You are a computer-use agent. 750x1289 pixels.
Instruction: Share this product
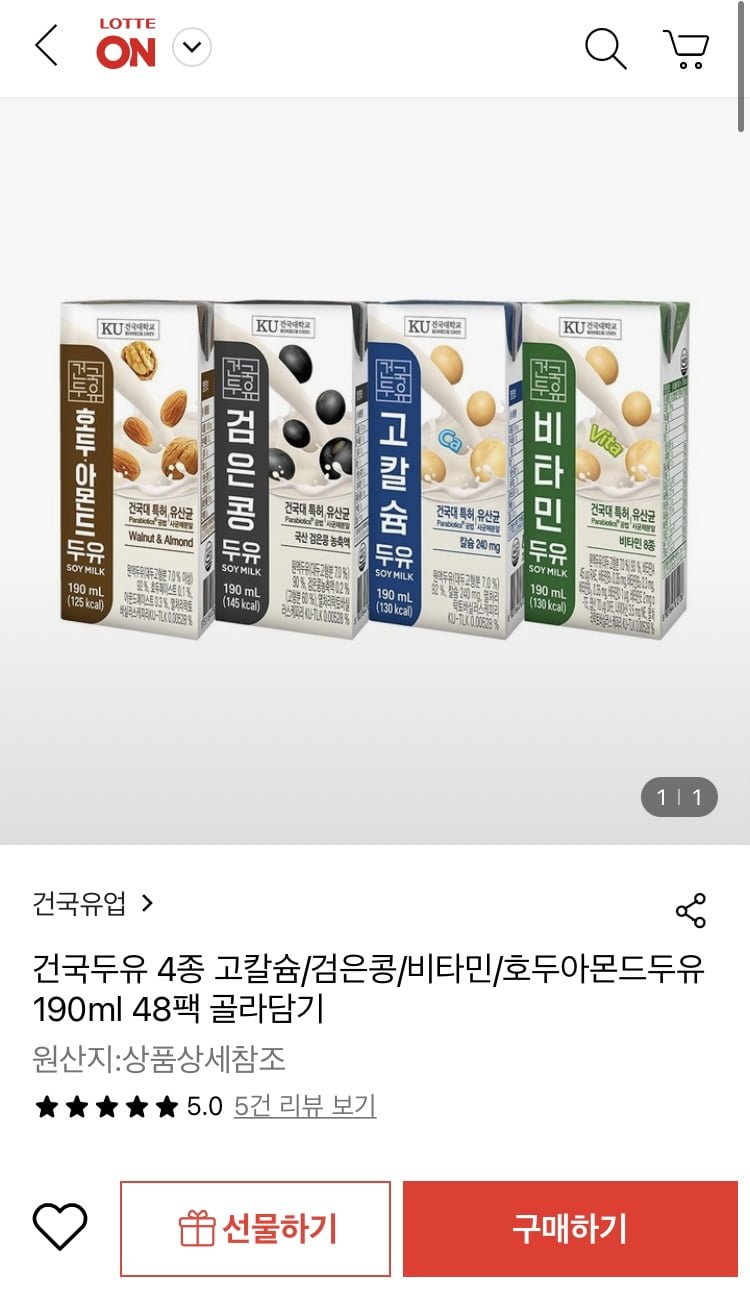[691, 910]
